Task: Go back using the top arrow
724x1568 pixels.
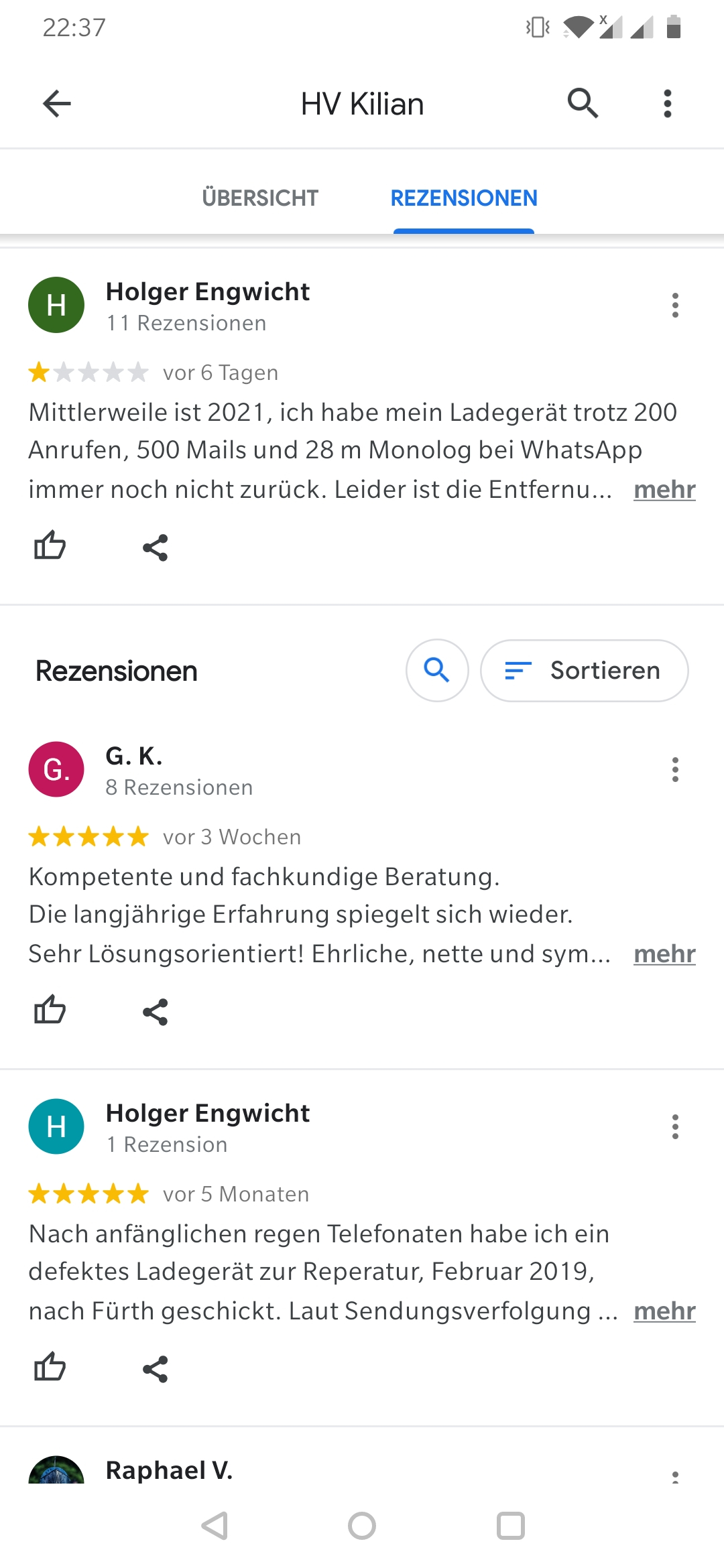Action: pos(57,104)
